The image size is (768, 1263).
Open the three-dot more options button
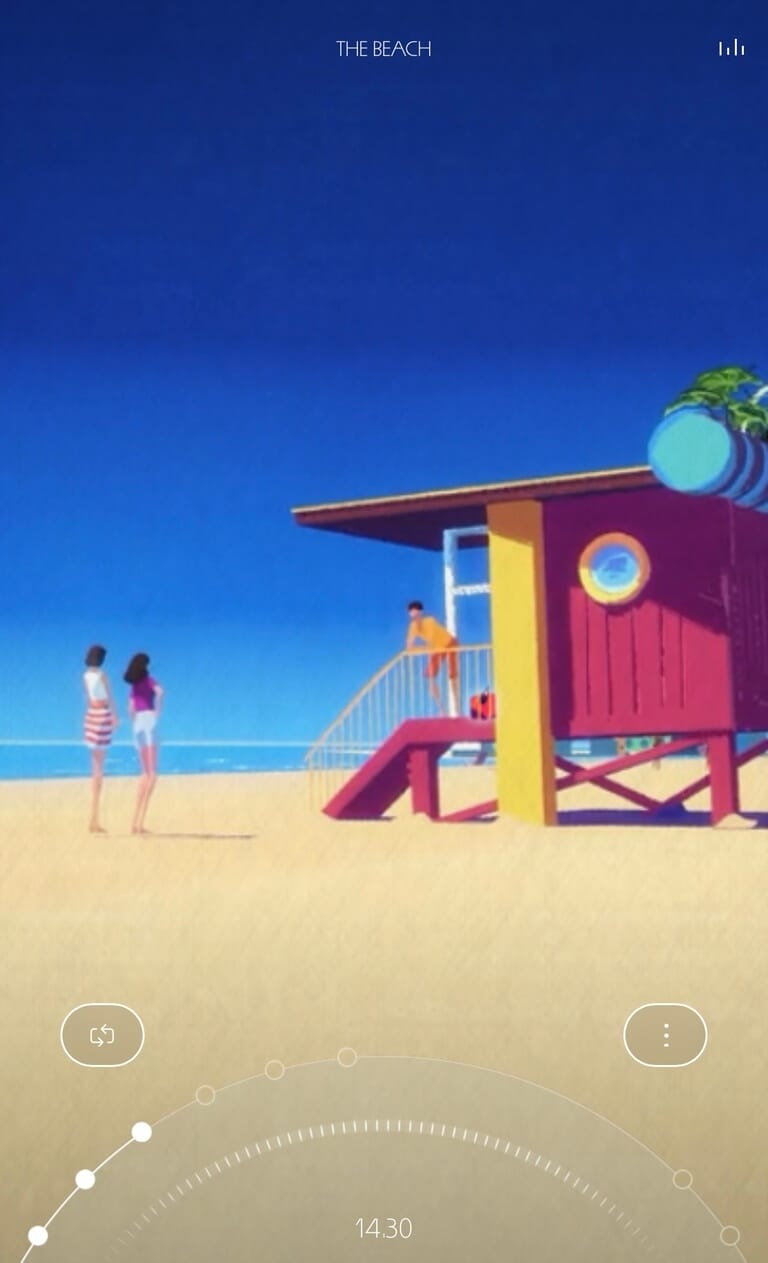pyautogui.click(x=665, y=1035)
